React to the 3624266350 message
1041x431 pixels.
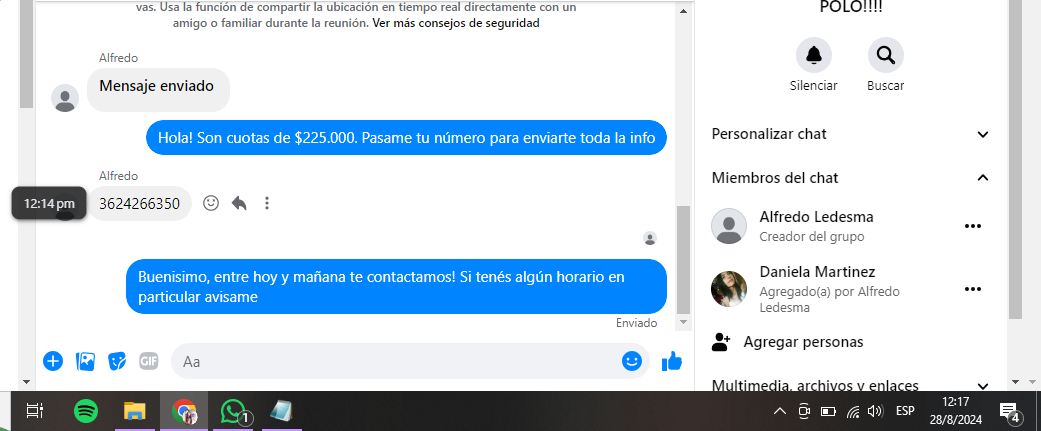(x=211, y=203)
